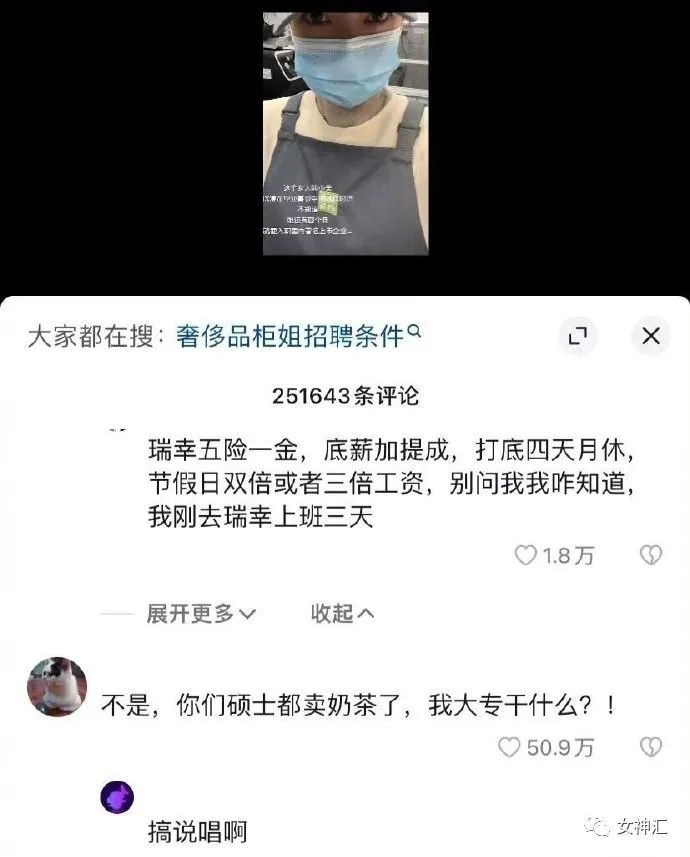Screen dimensions: 690x857
Task: Like the 硕士都卖奶茶 comment
Action: coord(510,746)
